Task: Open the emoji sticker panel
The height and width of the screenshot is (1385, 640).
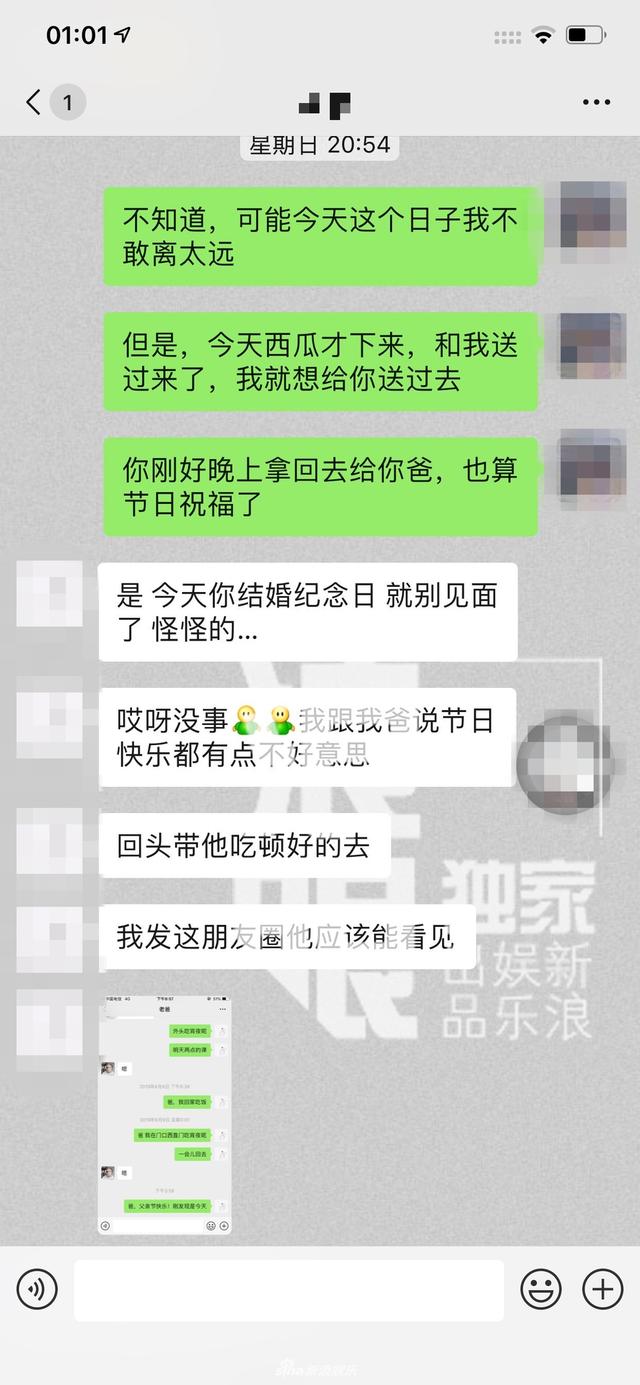Action: click(x=541, y=1290)
